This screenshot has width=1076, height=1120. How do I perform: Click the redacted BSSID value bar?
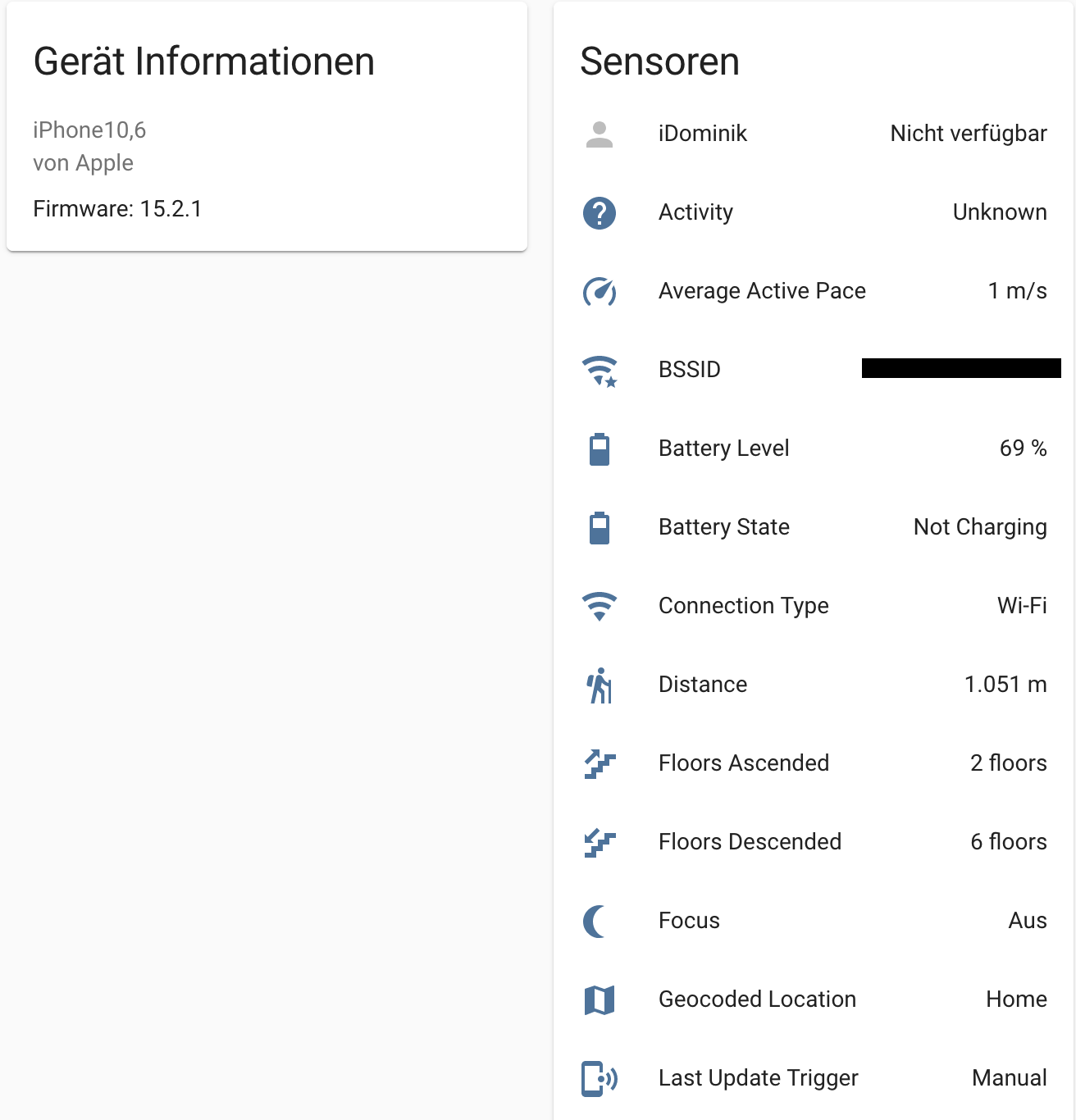coord(960,369)
